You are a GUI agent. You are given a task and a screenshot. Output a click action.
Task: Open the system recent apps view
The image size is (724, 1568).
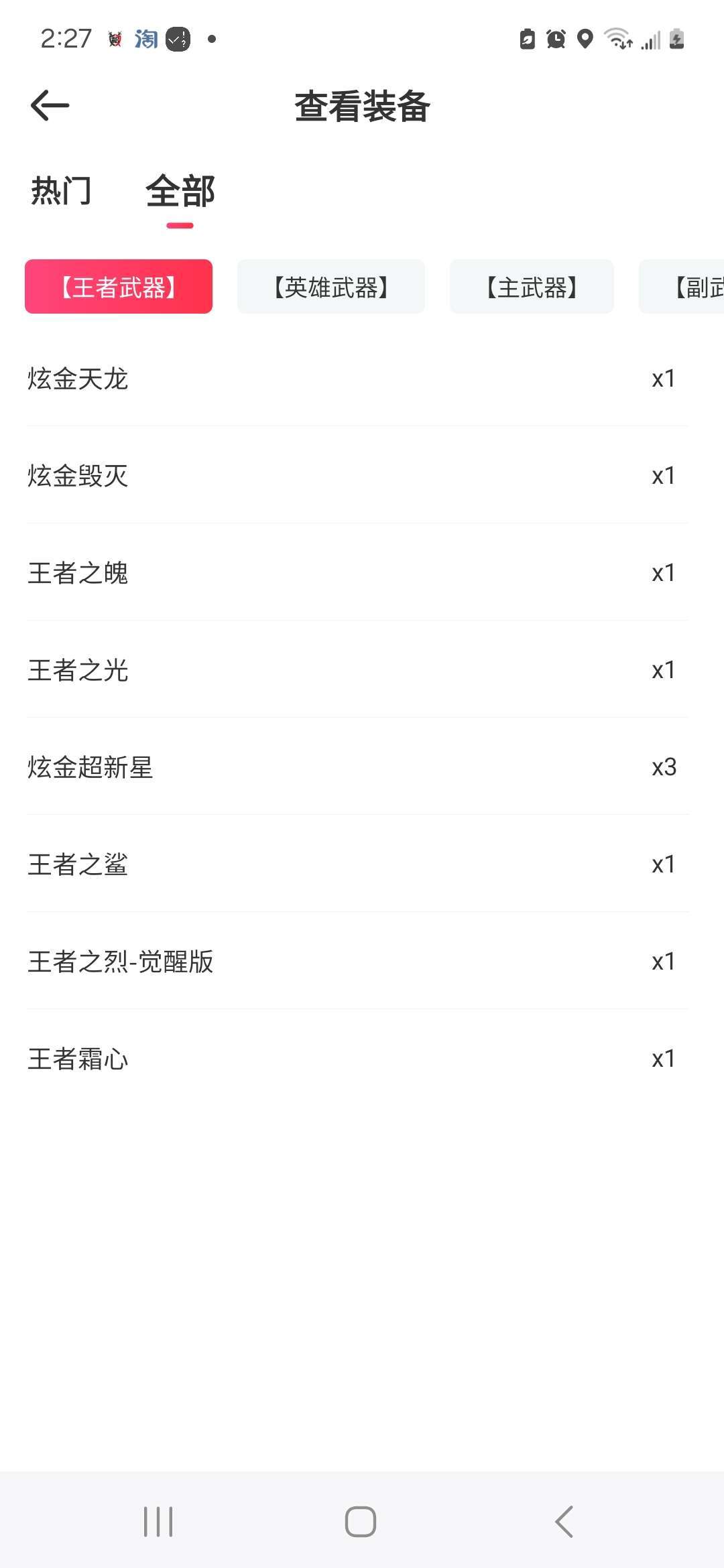tap(158, 1521)
